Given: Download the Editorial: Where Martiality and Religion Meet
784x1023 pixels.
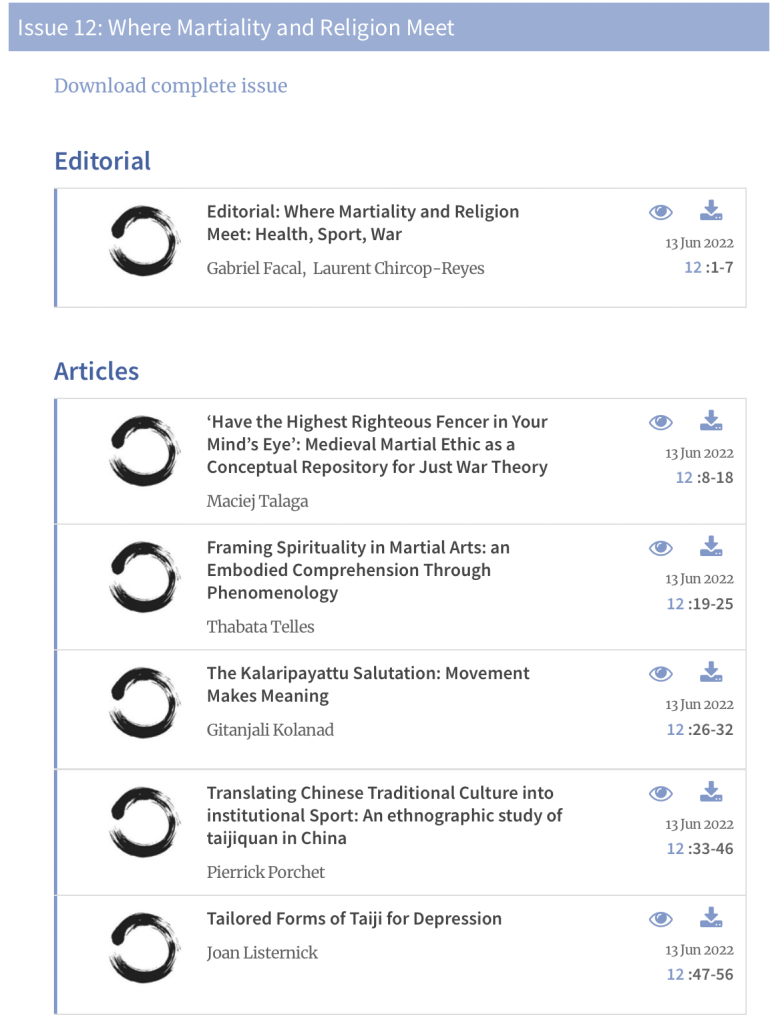Looking at the screenshot, I should point(711,211).
